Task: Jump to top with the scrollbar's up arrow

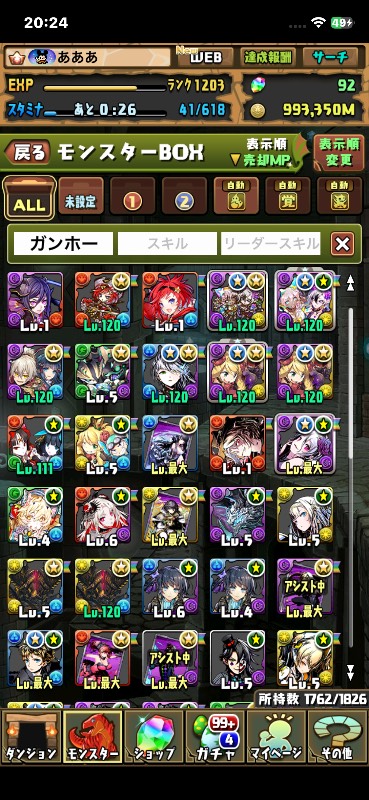Action: [x=351, y=282]
